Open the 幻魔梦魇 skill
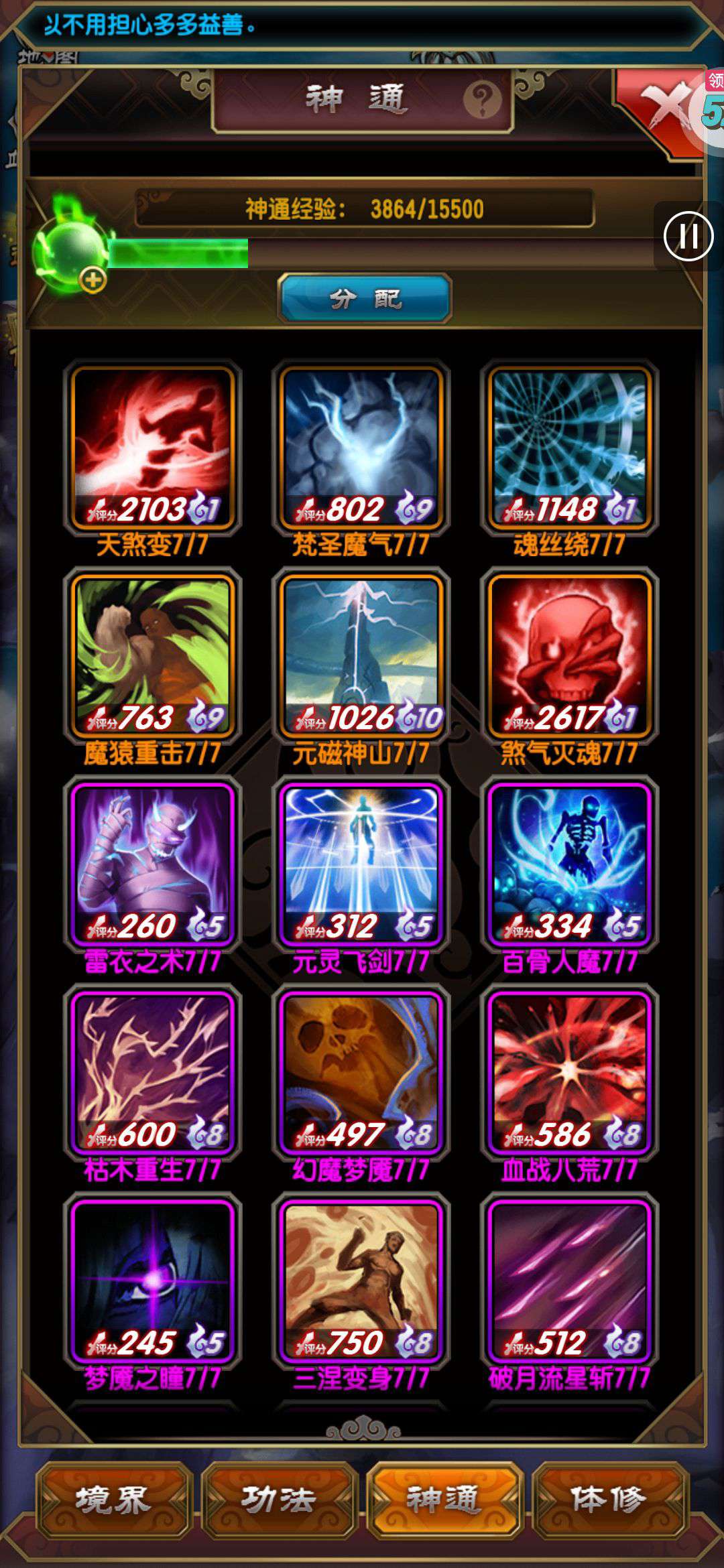 coord(361,1073)
